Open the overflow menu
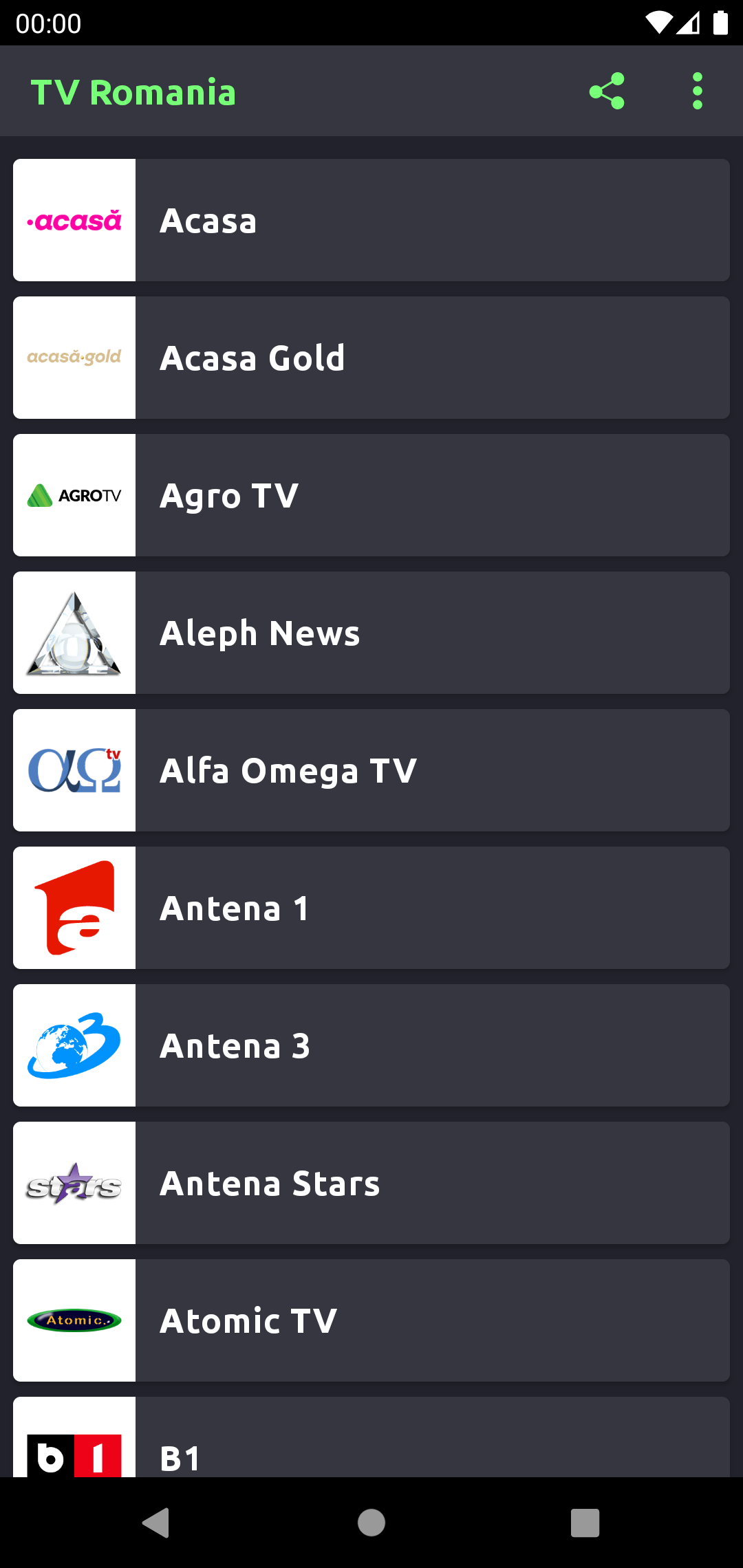 point(697,91)
